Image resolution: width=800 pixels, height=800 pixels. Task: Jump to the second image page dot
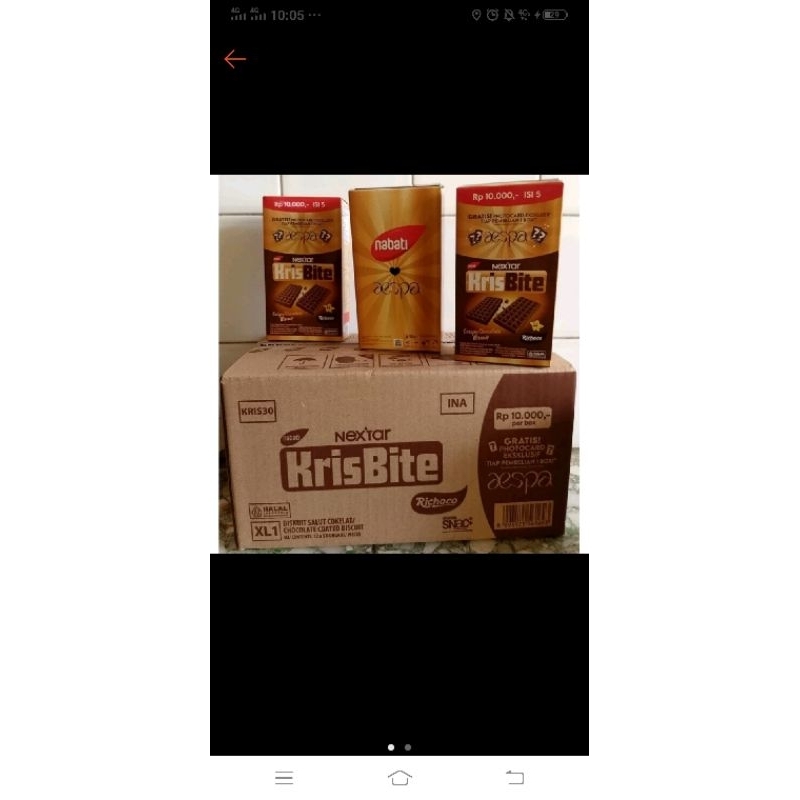tap(408, 747)
